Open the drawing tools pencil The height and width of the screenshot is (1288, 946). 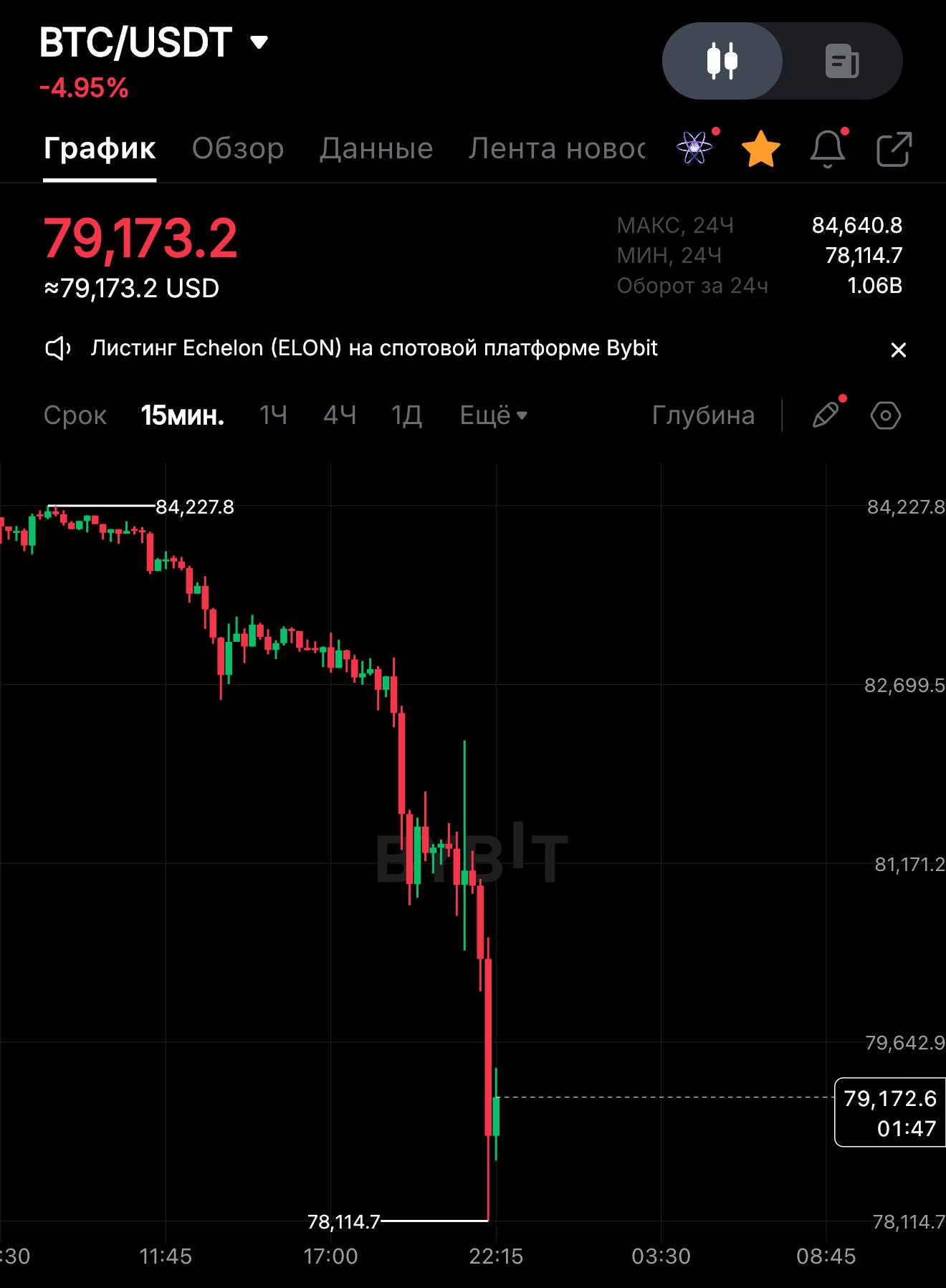[826, 415]
